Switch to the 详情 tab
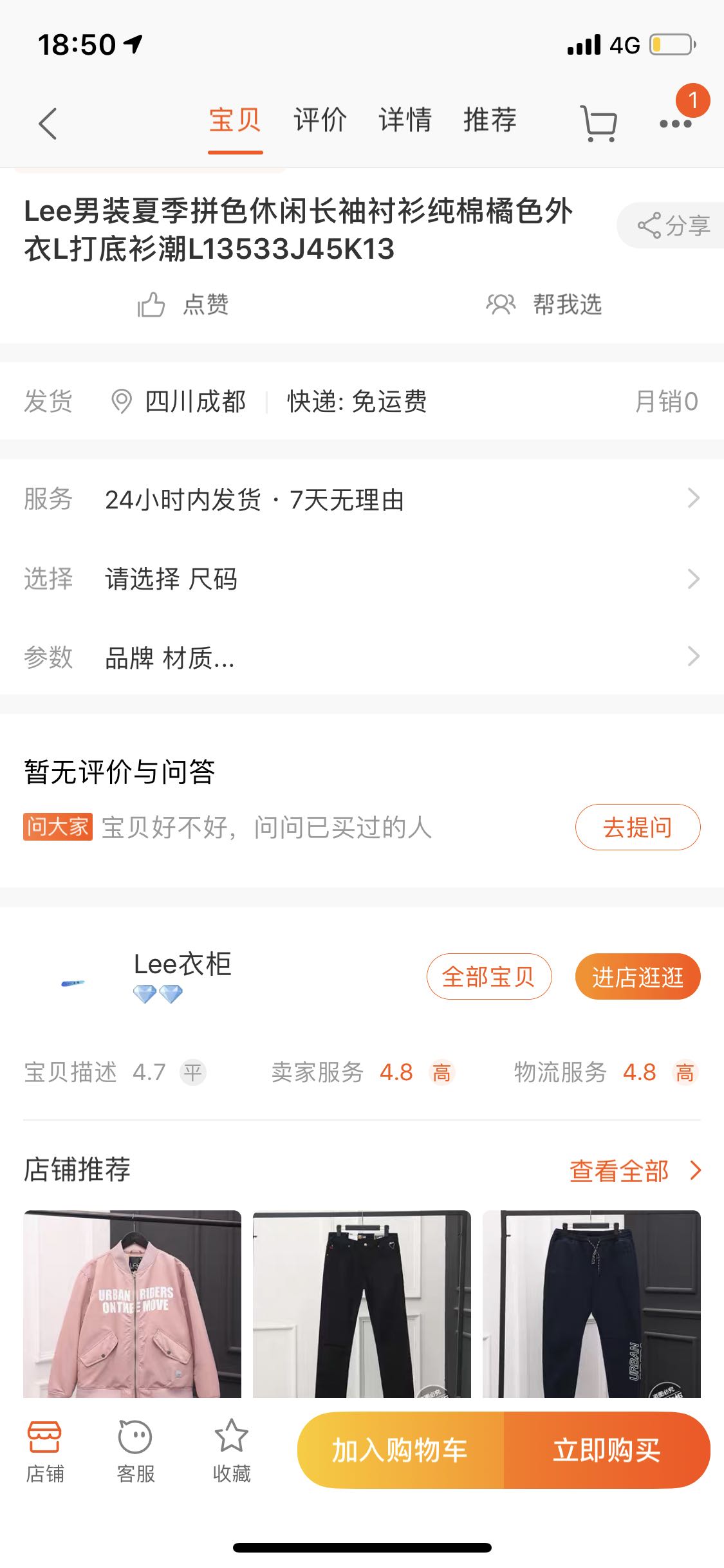 [405, 120]
